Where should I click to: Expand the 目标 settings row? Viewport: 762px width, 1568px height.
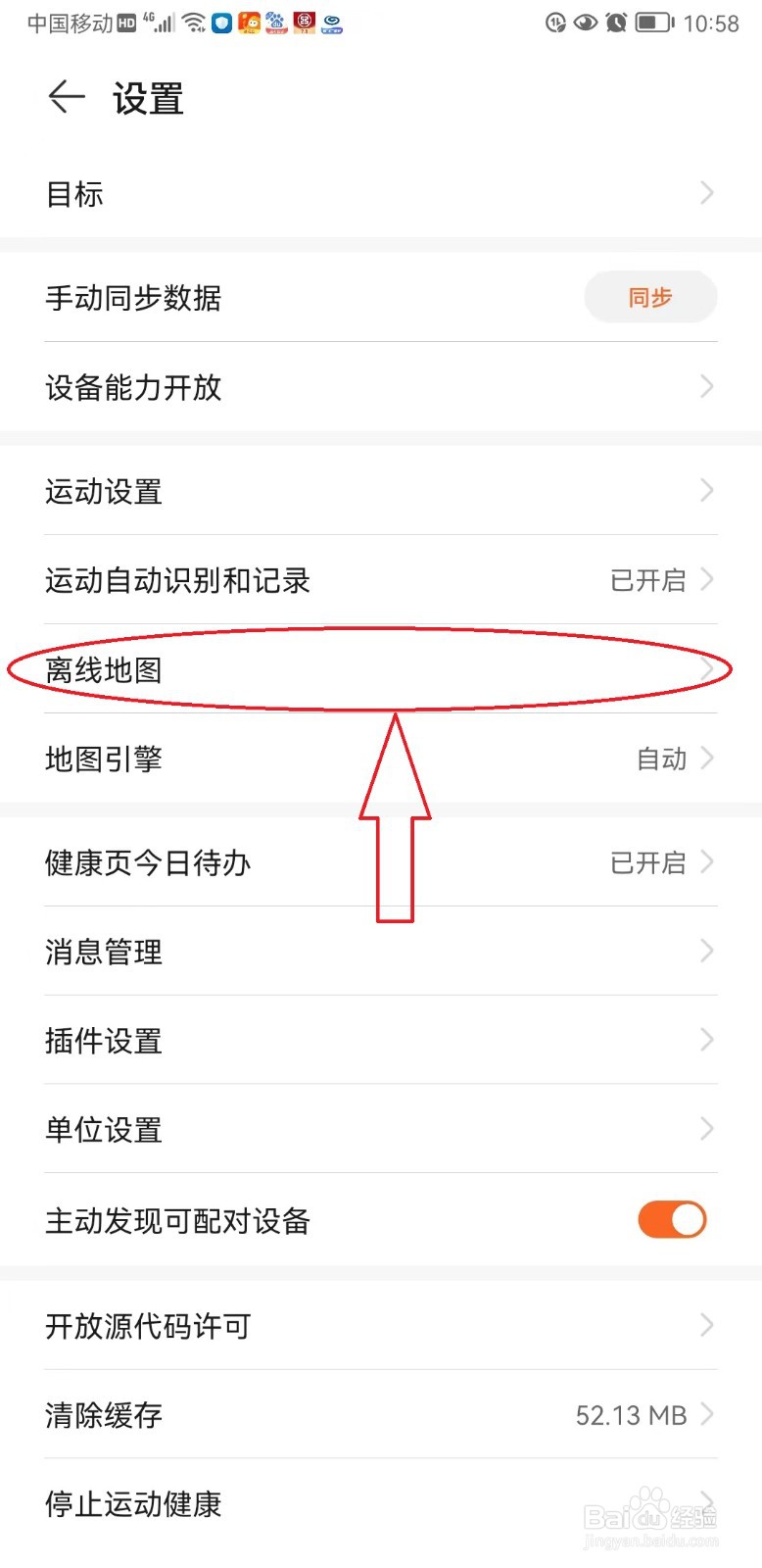pyautogui.click(x=381, y=194)
